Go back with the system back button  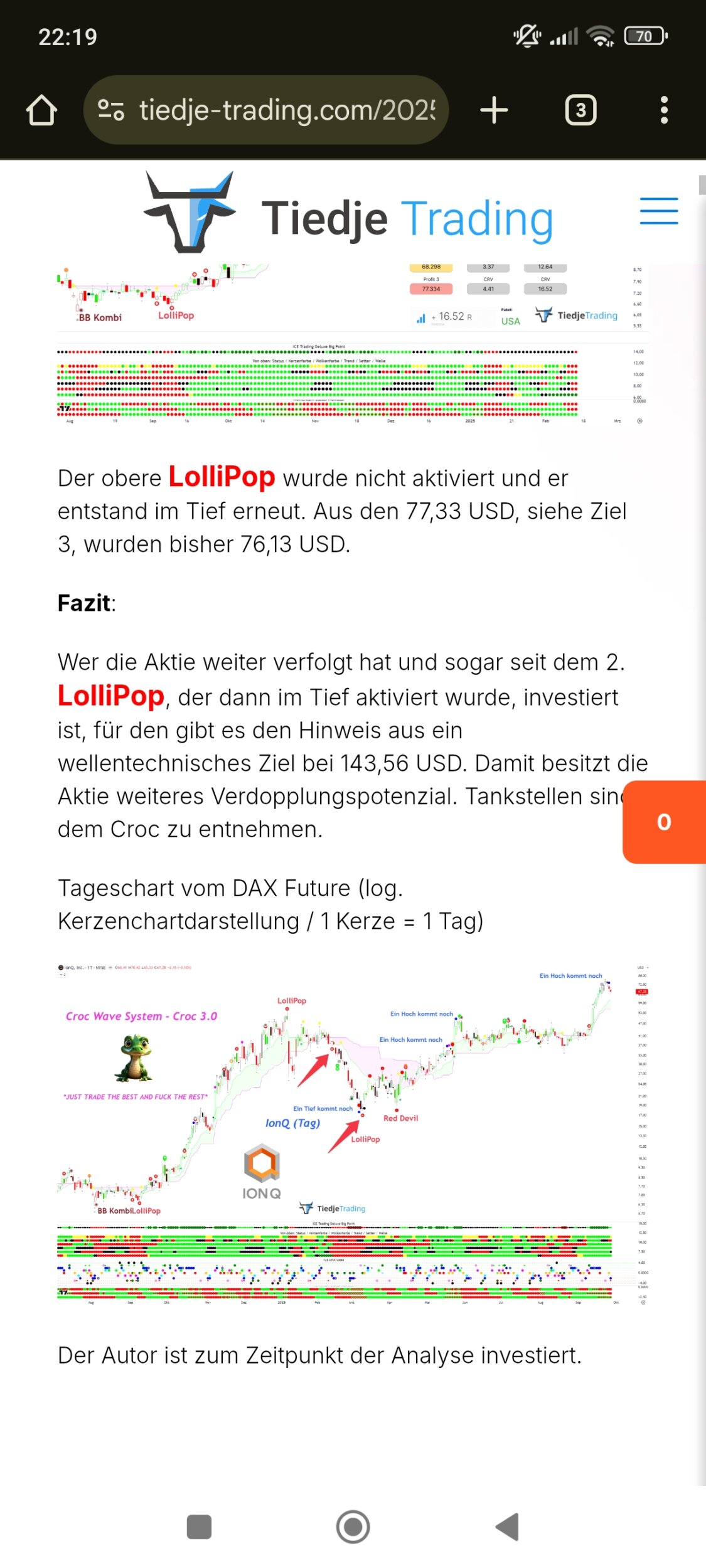508,1527
